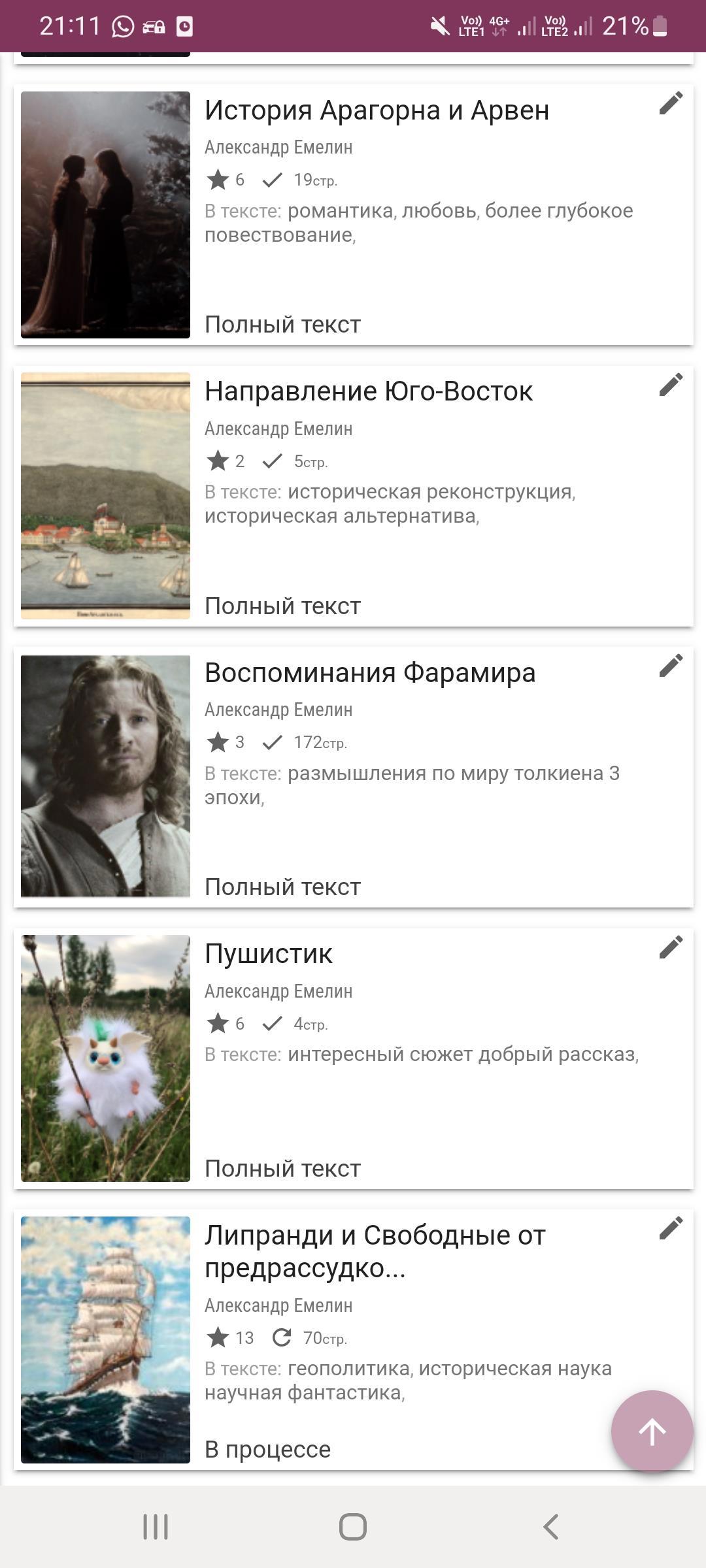The height and width of the screenshot is (1568, 706).
Task: Open recent apps from the navigation bar
Action: (x=156, y=1527)
